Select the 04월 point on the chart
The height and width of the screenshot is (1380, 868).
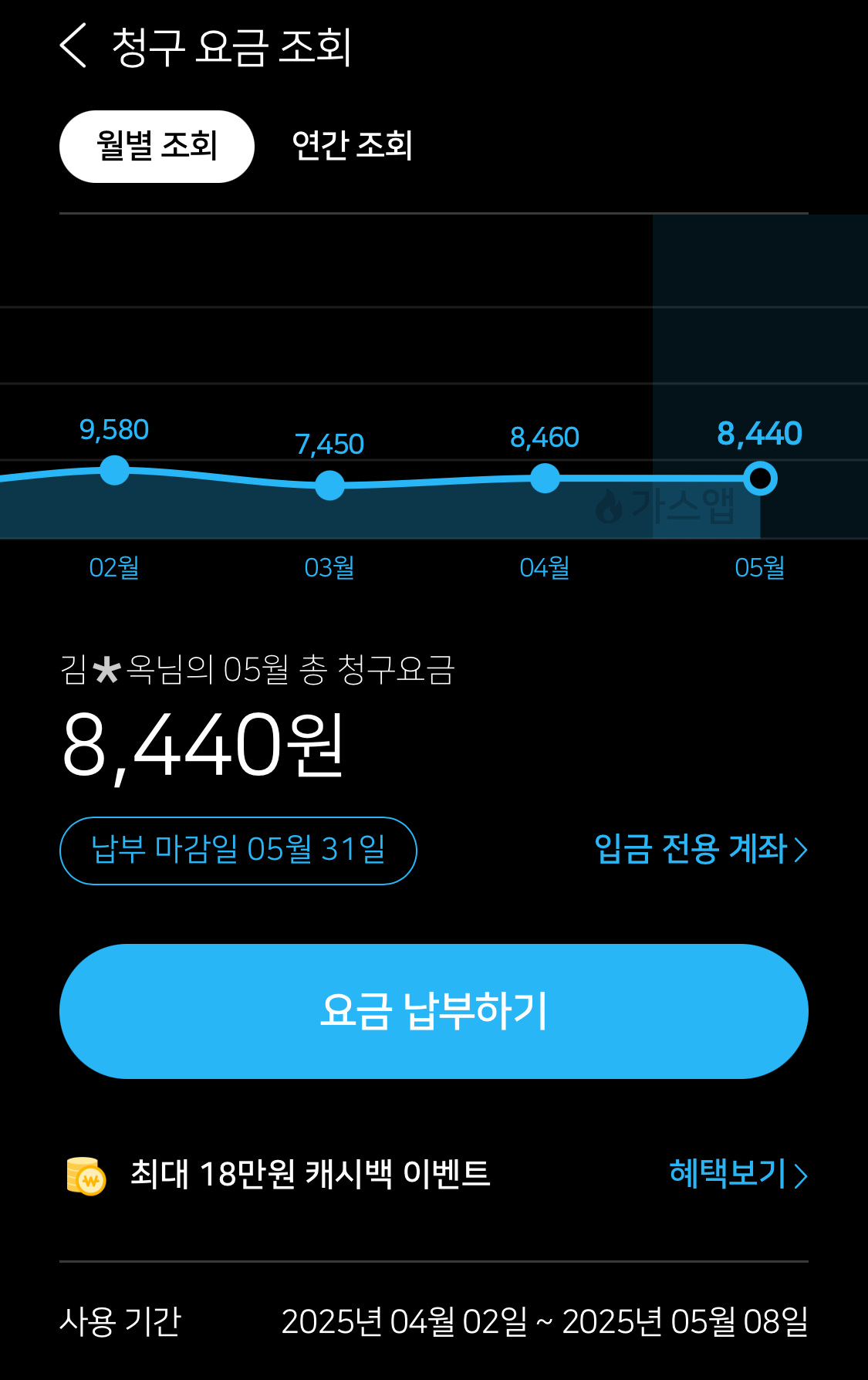[545, 479]
